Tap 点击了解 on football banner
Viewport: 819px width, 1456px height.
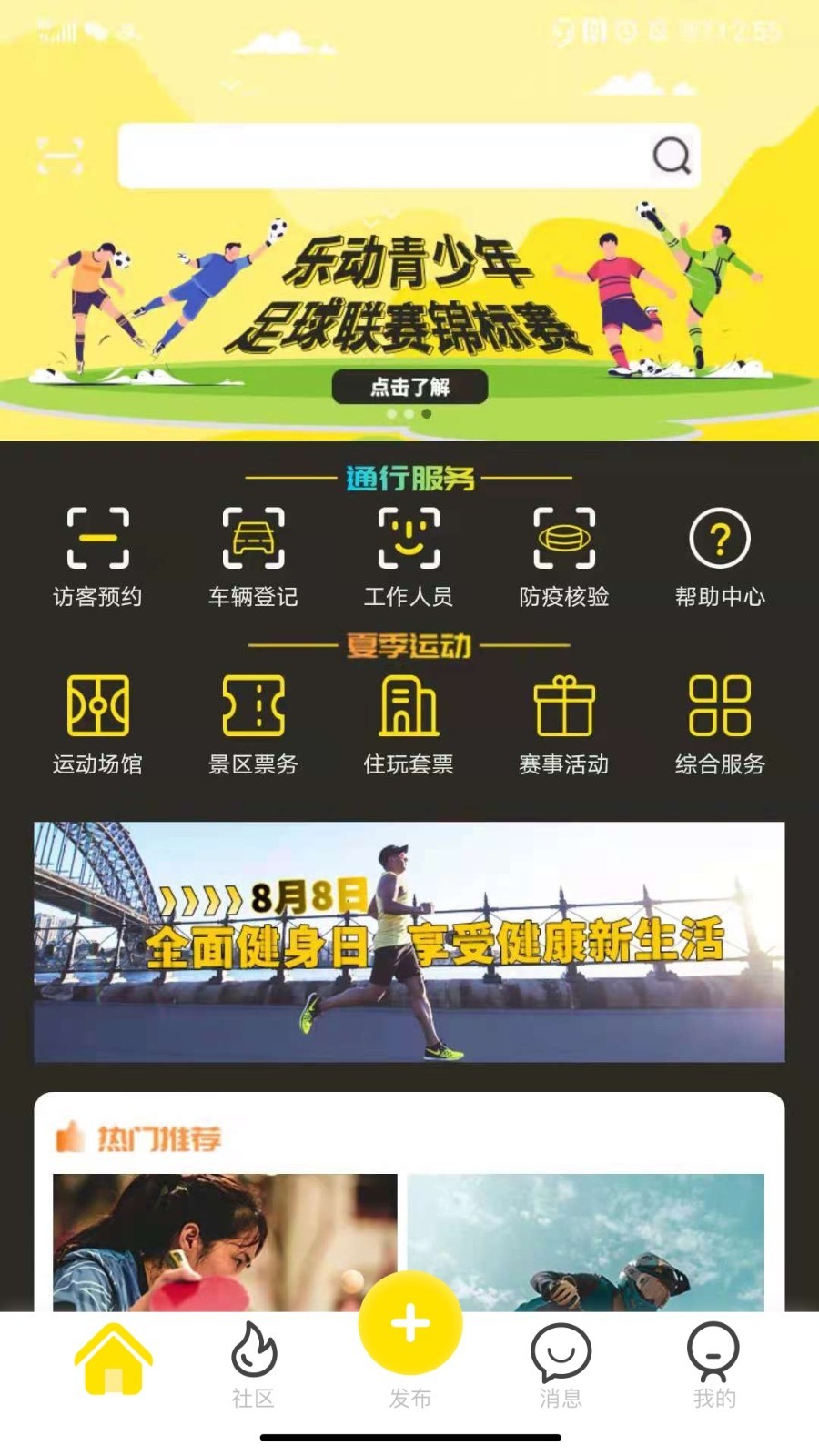[x=409, y=387]
